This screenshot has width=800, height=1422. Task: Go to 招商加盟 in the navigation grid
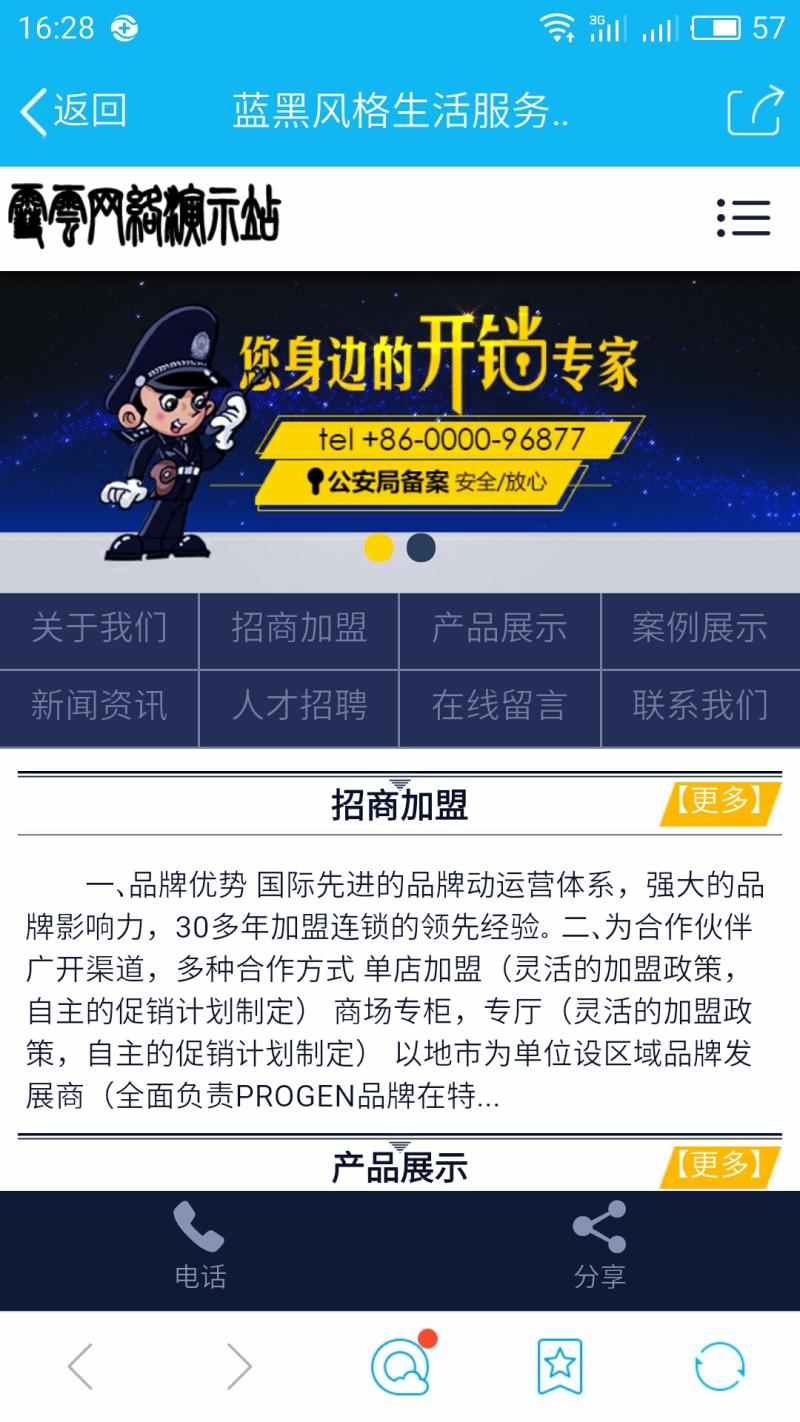click(x=299, y=629)
